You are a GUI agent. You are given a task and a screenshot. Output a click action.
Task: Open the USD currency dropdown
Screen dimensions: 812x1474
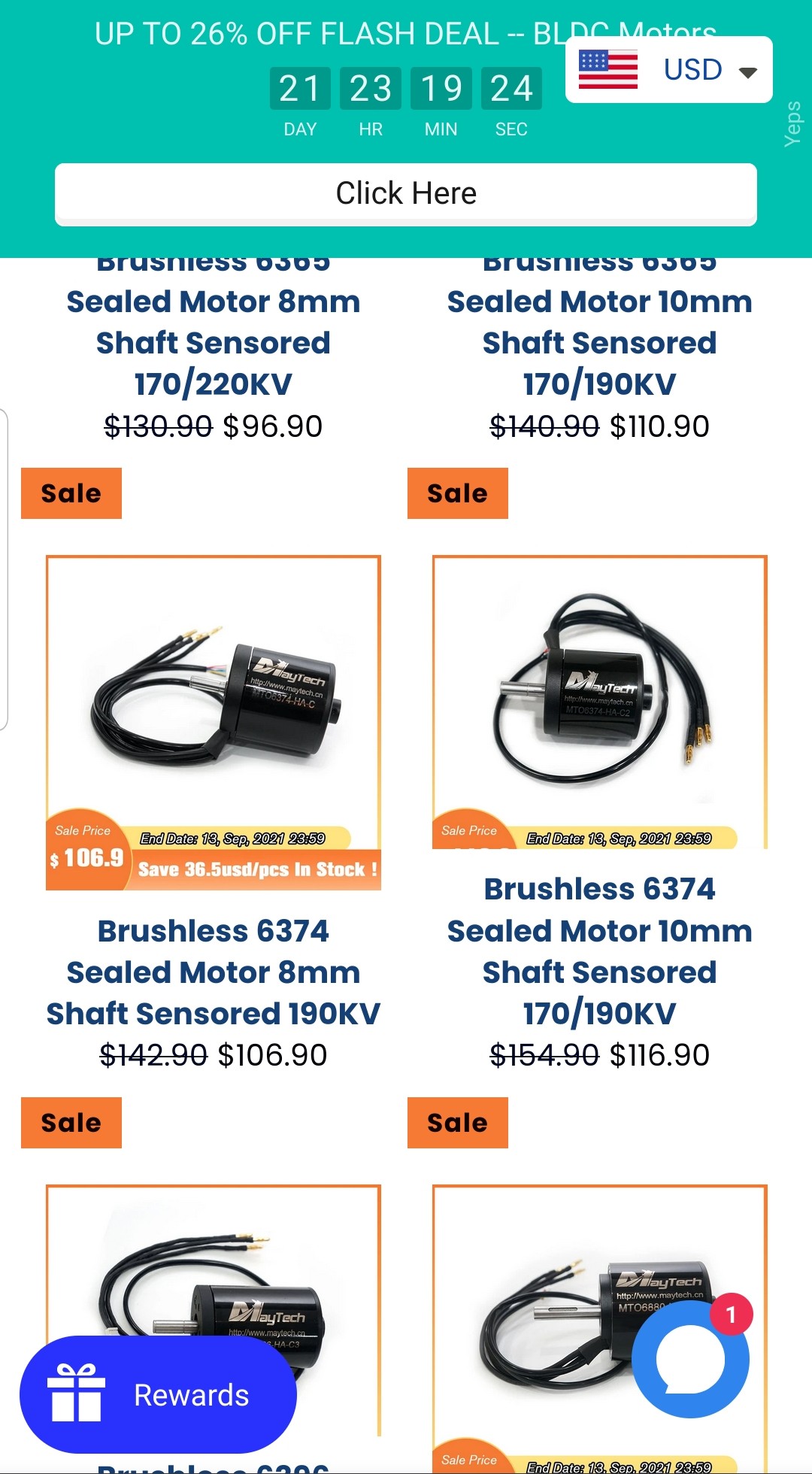(669, 70)
